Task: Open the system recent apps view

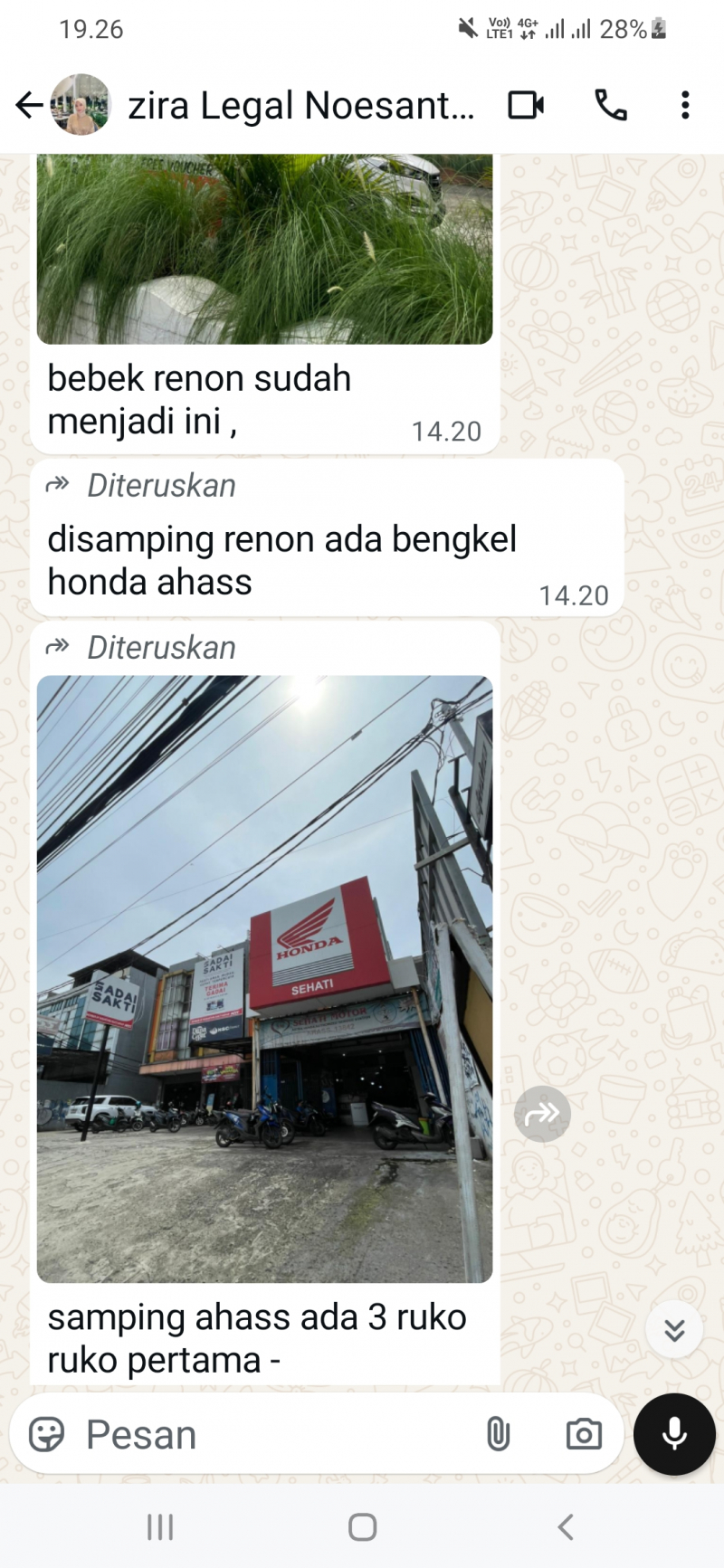Action: [x=160, y=1527]
